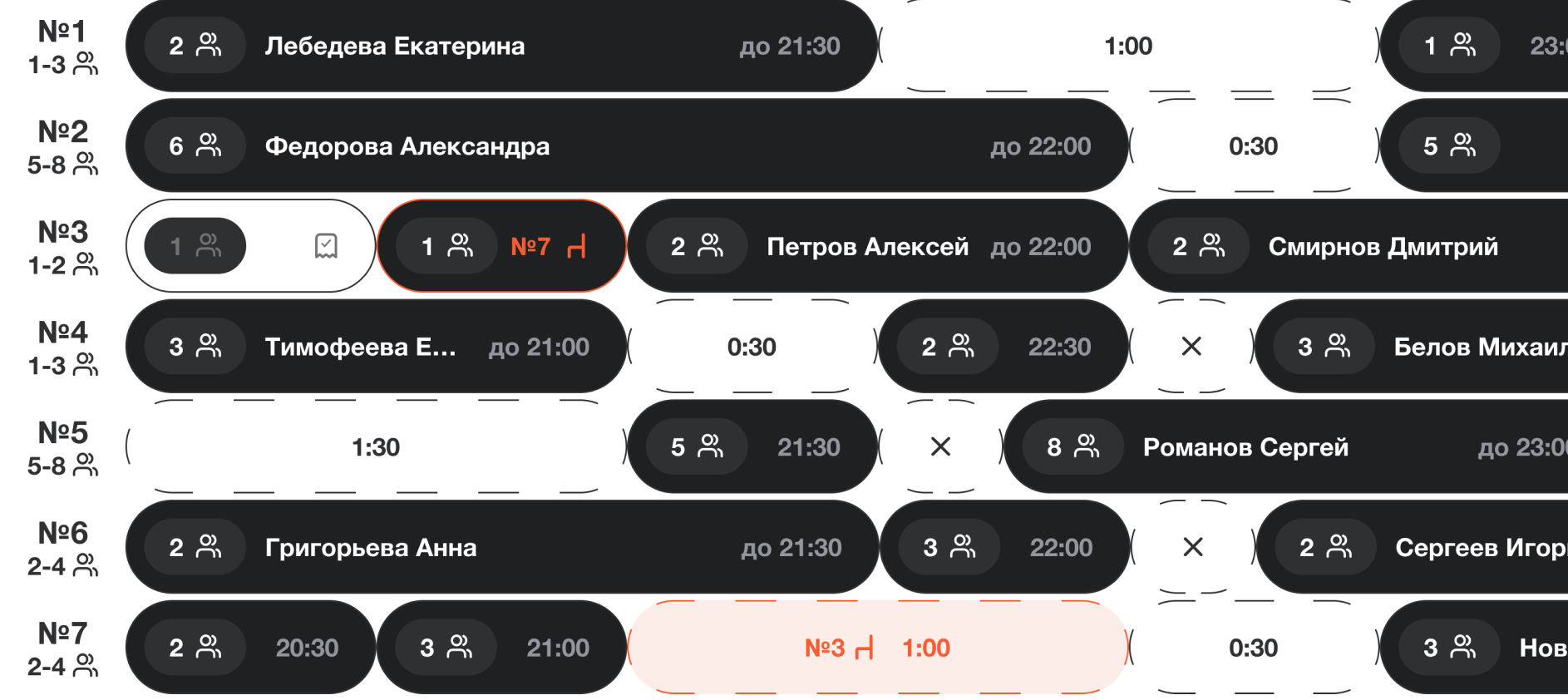Open the 22:30 reservation for 2 guests

click(1003, 347)
